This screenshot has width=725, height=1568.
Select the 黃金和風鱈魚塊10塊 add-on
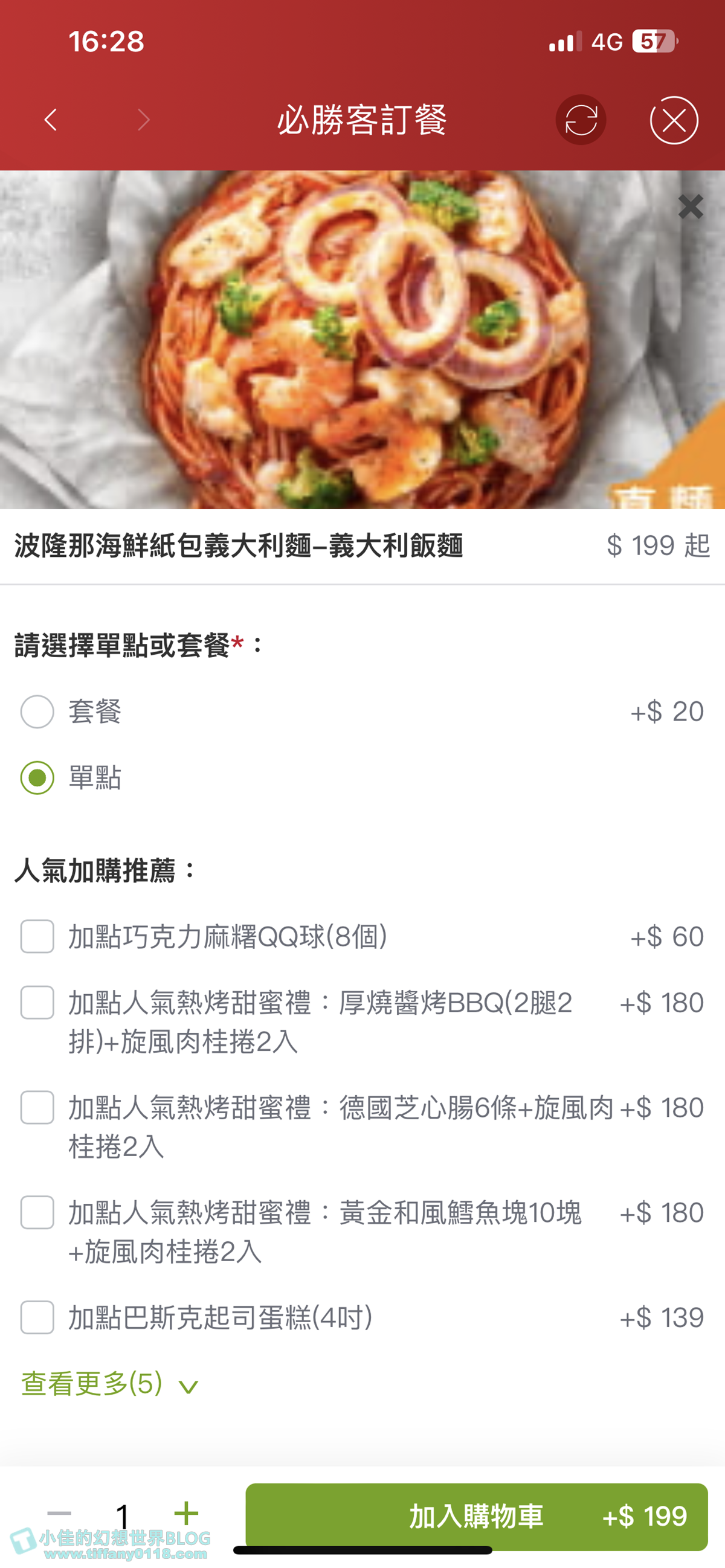pyautogui.click(x=37, y=1212)
